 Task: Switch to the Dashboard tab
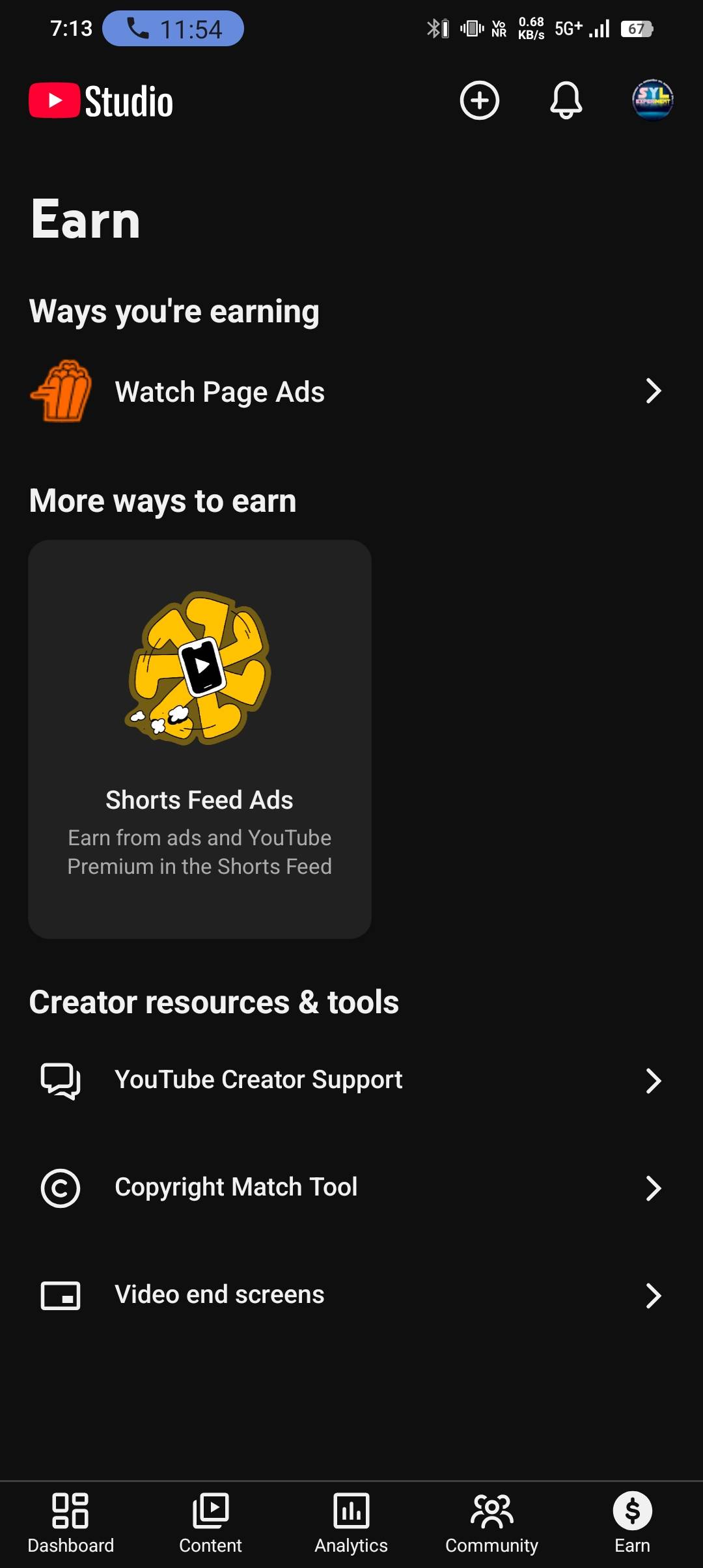[70, 1524]
